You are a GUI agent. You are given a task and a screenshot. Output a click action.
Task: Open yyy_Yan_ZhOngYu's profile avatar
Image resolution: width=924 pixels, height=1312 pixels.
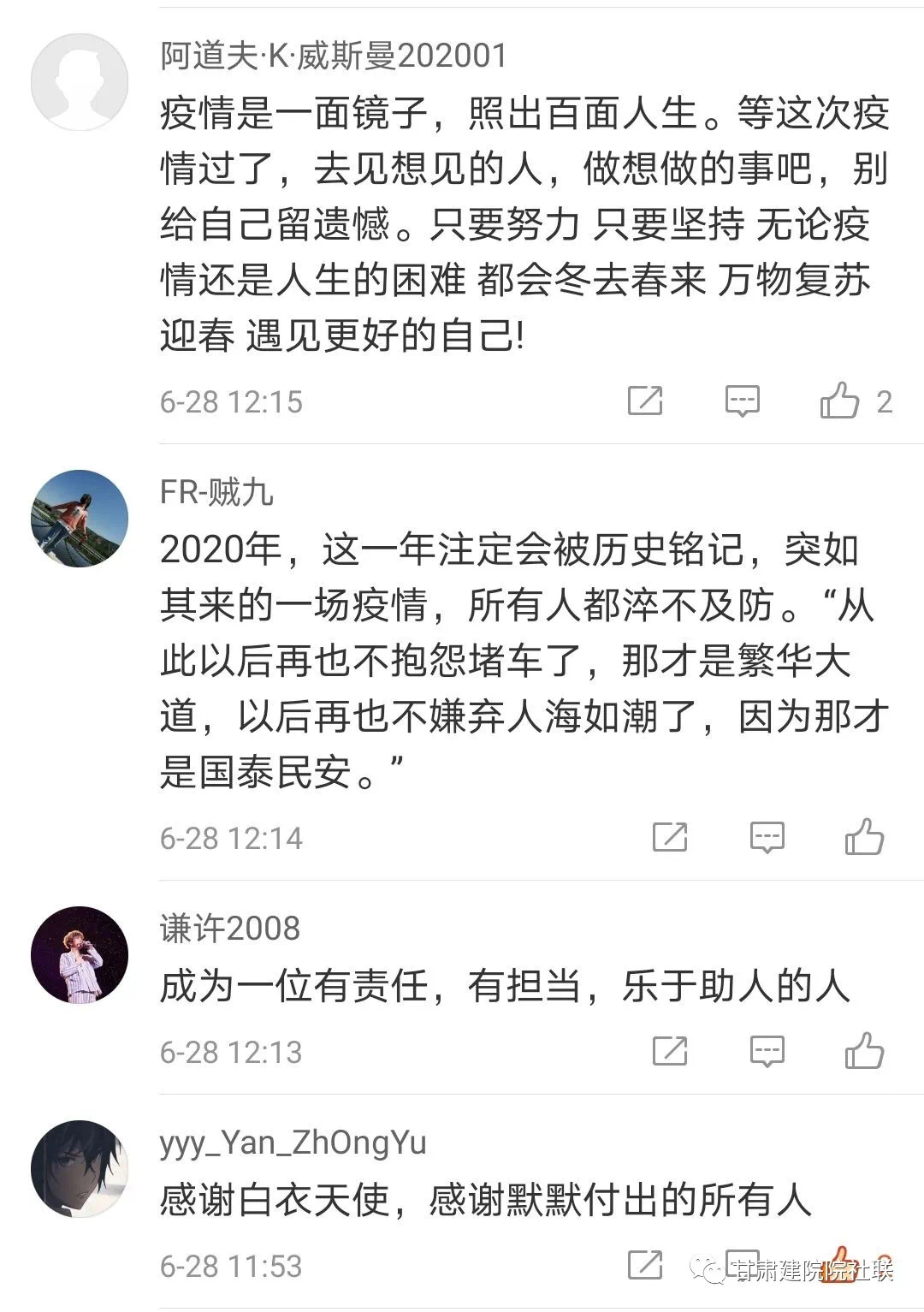click(x=80, y=1169)
